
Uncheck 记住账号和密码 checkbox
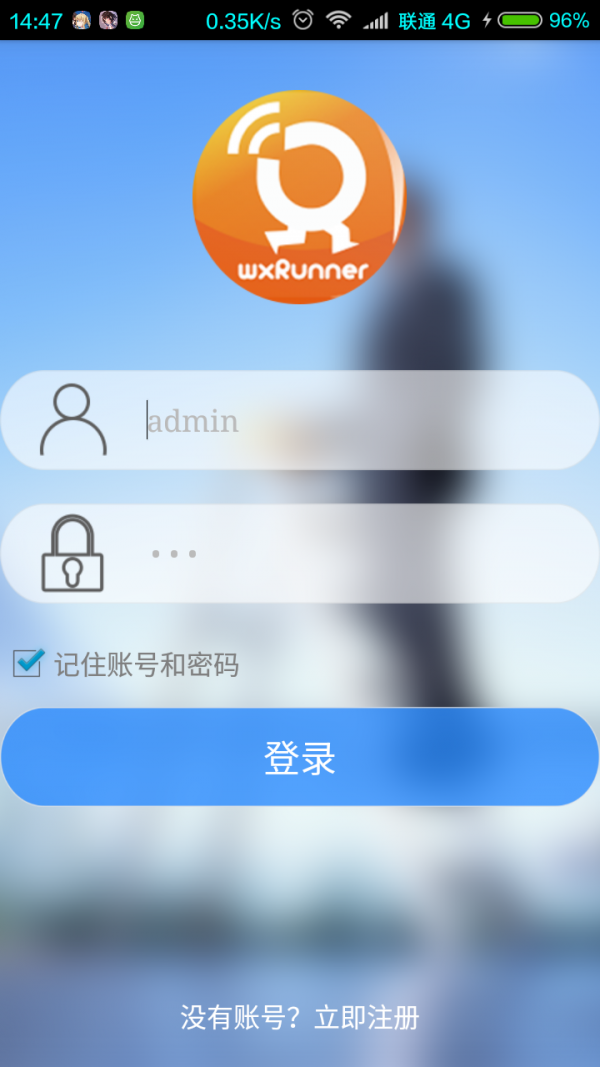[x=28, y=662]
